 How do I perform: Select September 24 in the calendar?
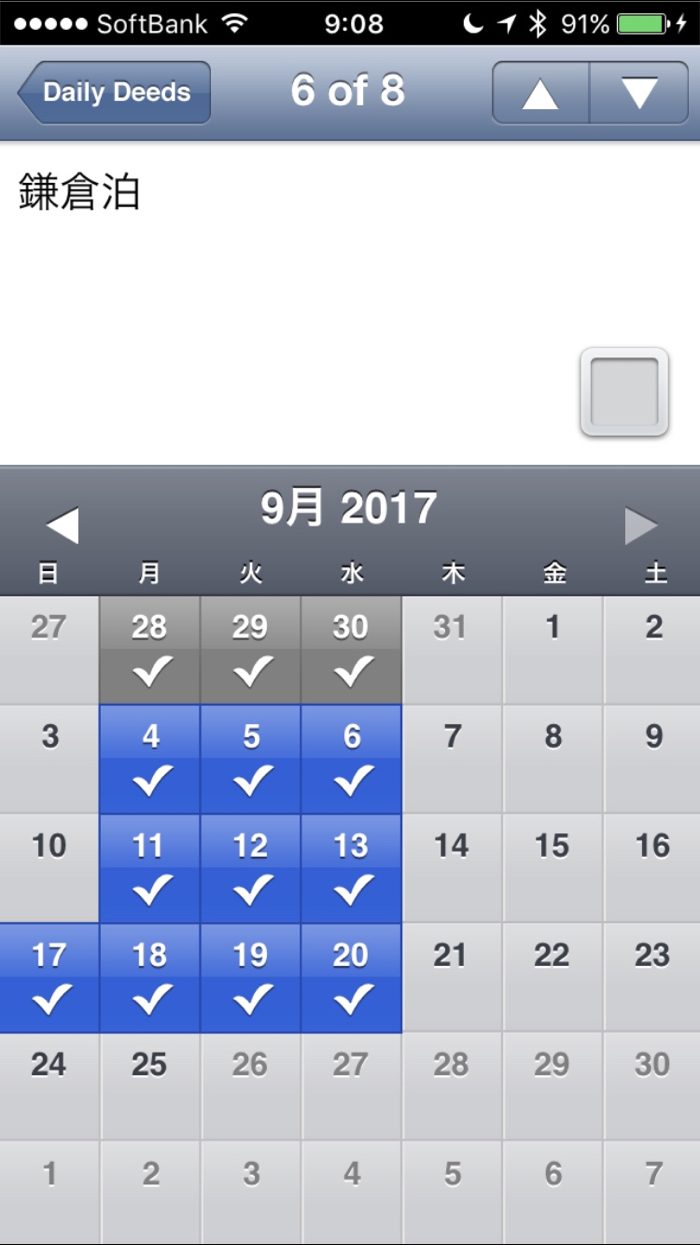[49, 1086]
